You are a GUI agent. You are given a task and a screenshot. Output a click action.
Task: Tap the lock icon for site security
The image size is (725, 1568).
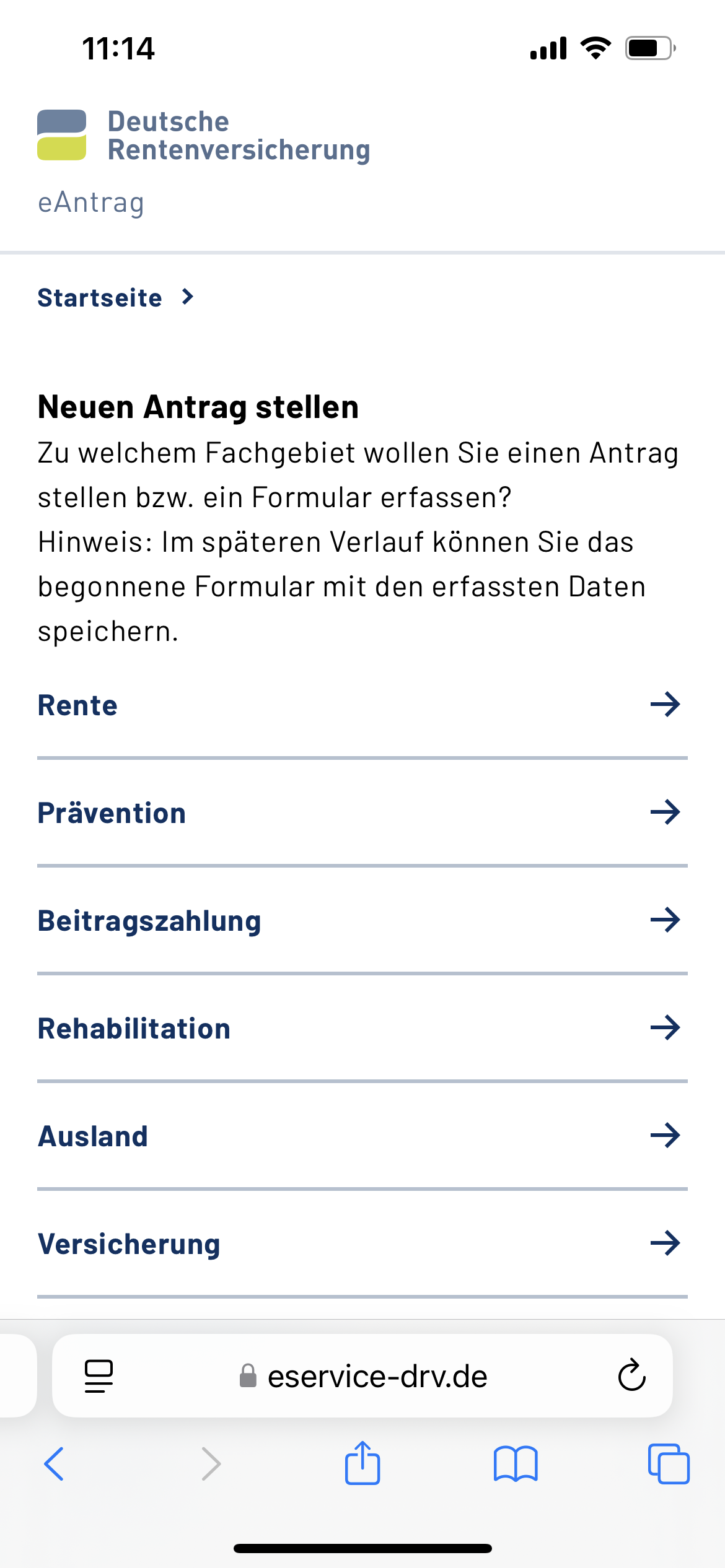pos(247,1377)
